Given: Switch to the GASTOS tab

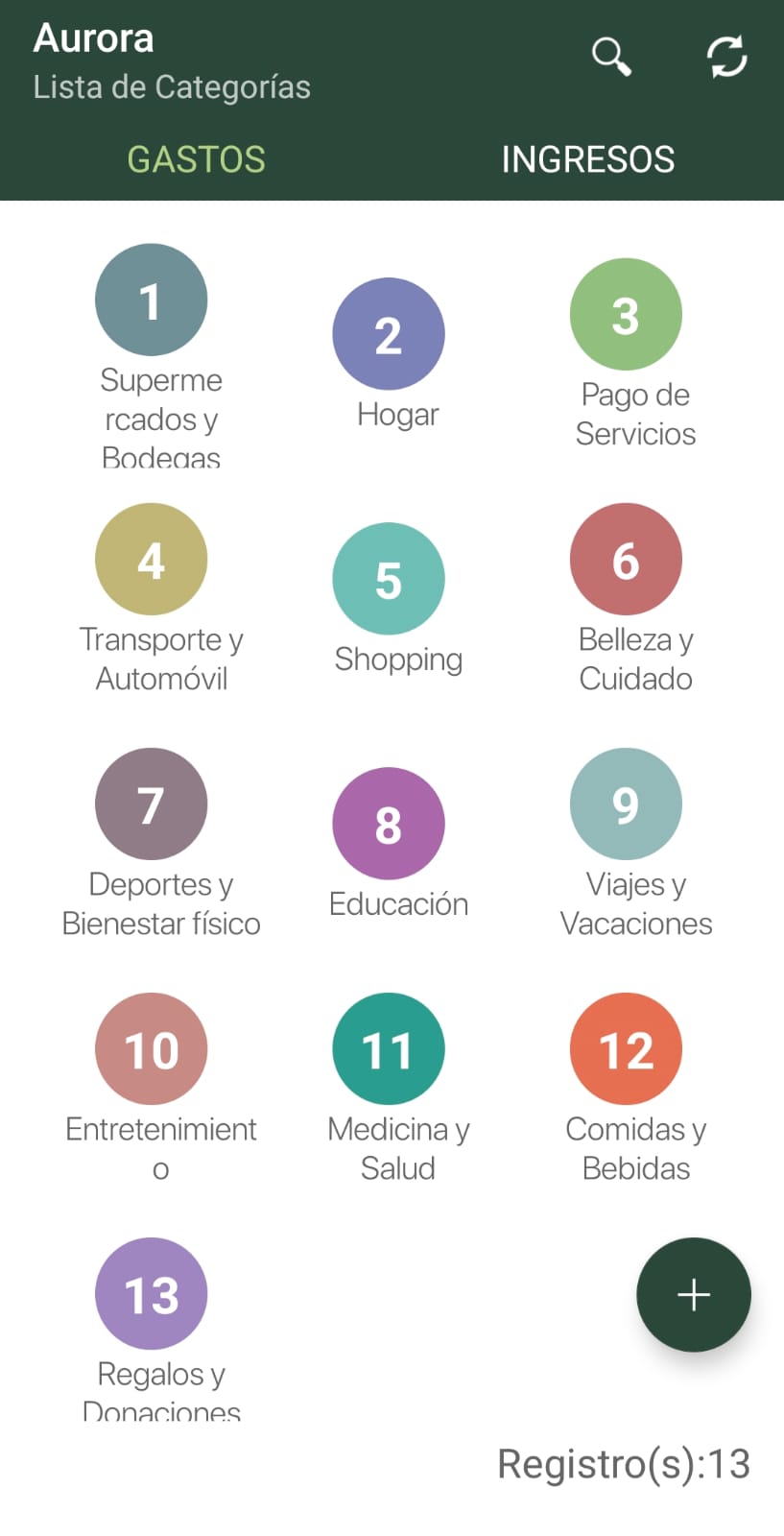Looking at the screenshot, I should 196,159.
